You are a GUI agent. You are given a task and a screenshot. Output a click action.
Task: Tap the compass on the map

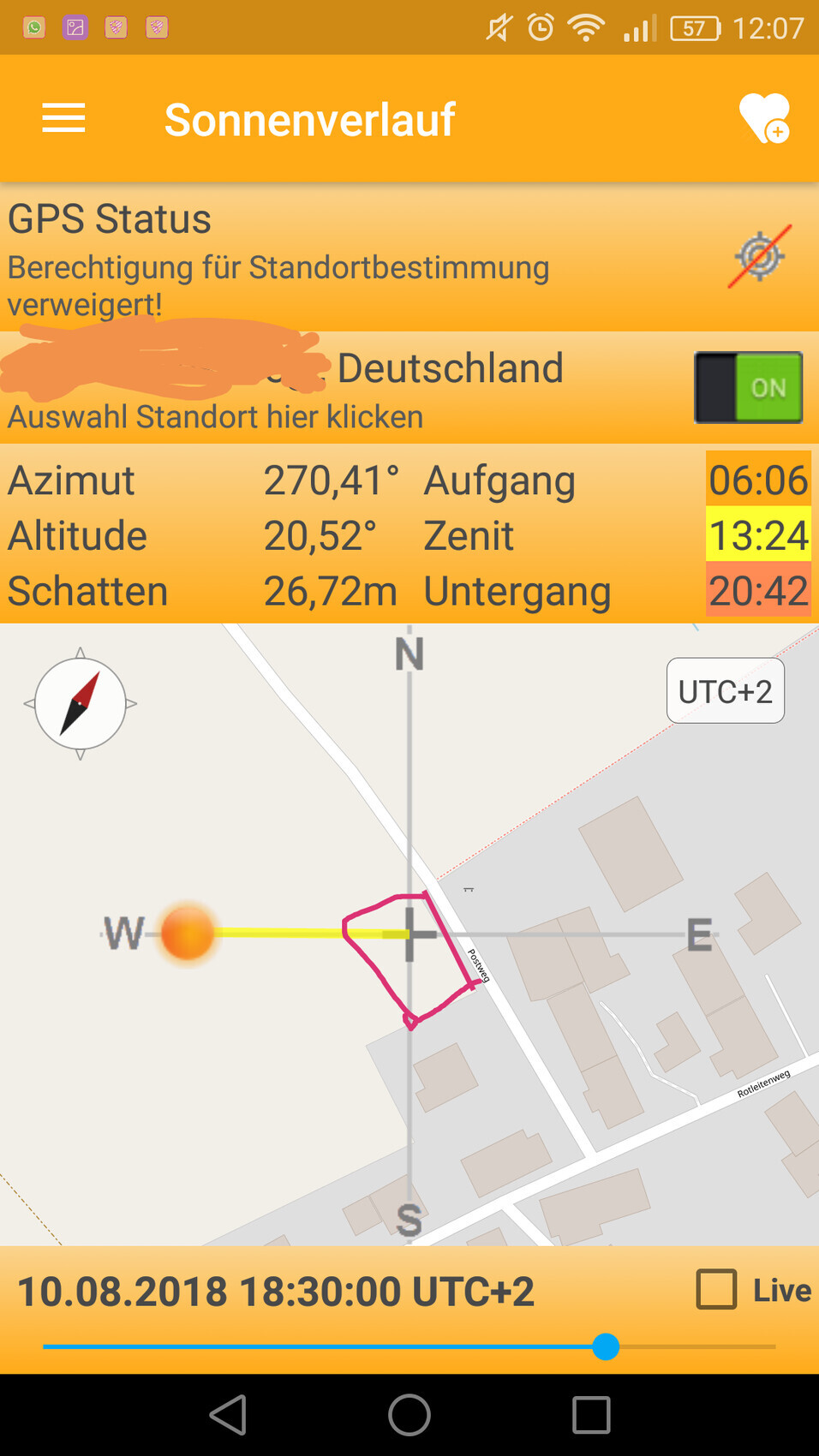pos(81,704)
